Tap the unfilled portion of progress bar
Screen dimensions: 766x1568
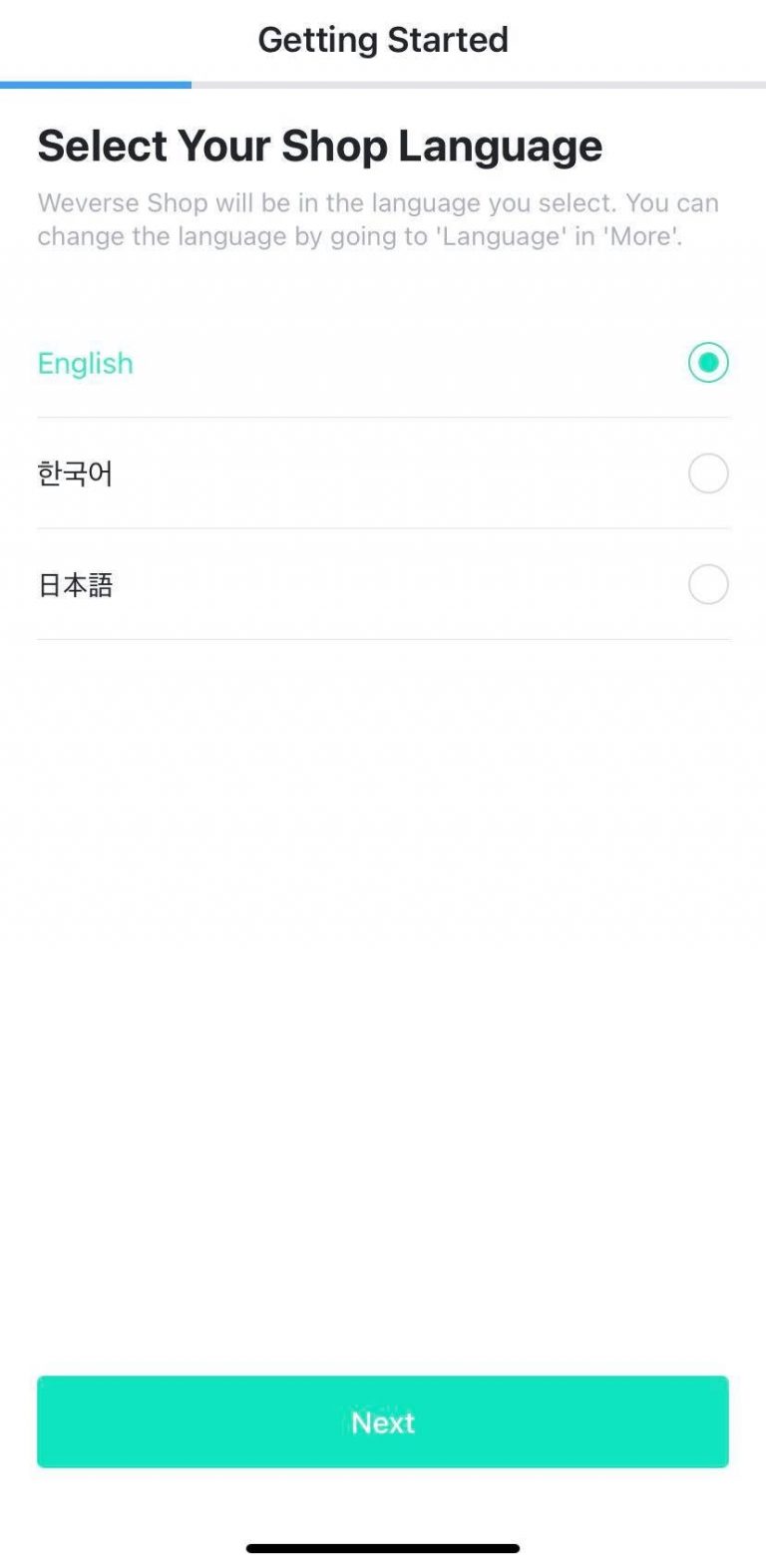pos(479,85)
